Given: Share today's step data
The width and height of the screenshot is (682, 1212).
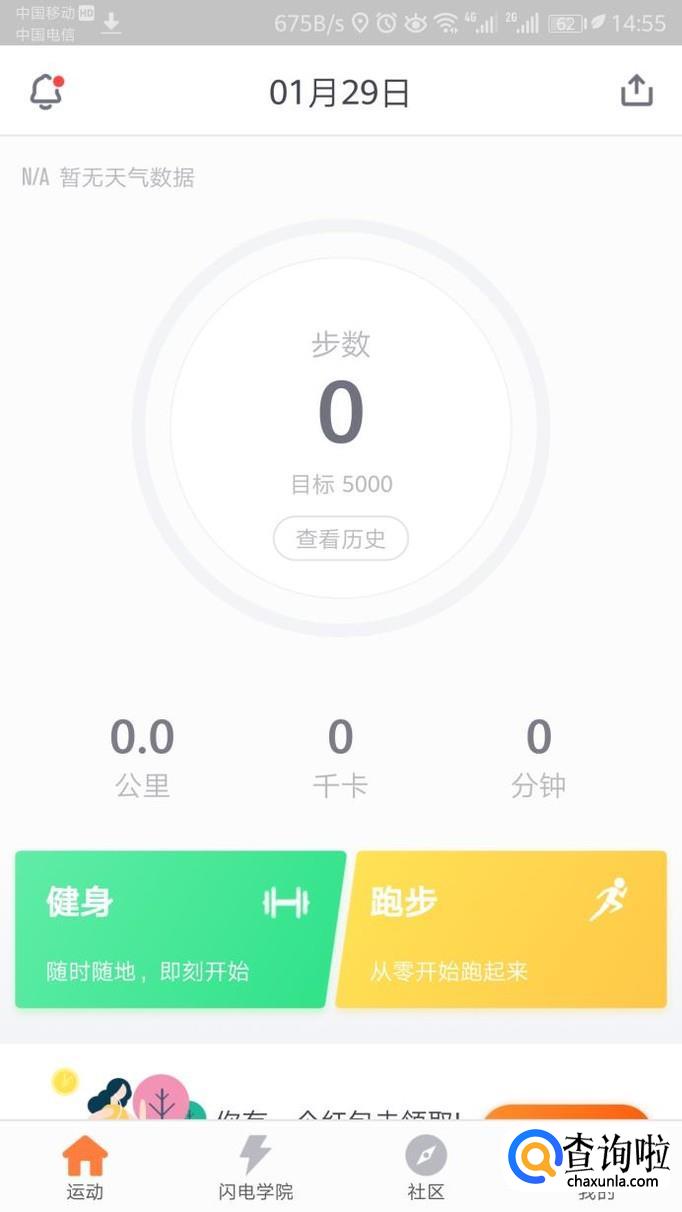Looking at the screenshot, I should point(636,92).
